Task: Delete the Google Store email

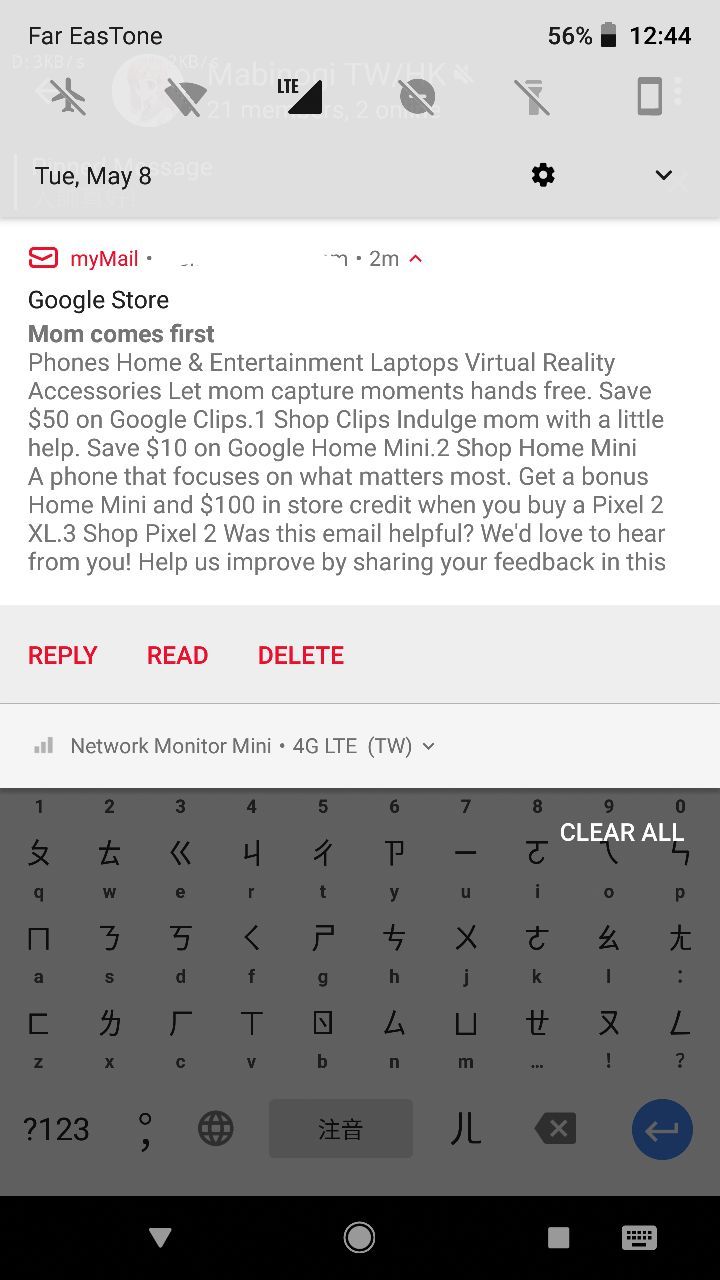Action: (x=300, y=655)
